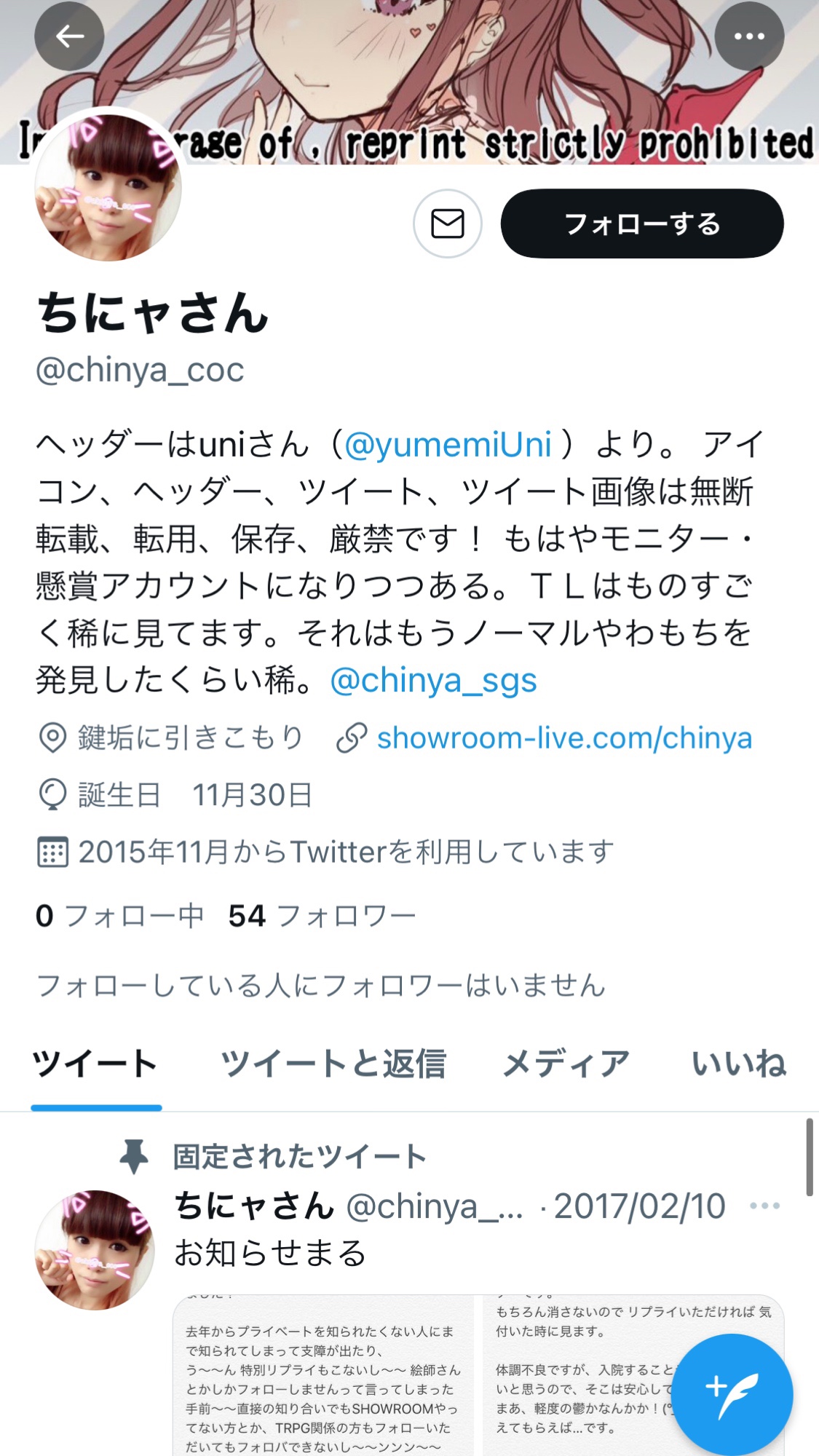Open the @yumemiUni mention in bio
This screenshot has height=1456, width=819.
(x=448, y=444)
